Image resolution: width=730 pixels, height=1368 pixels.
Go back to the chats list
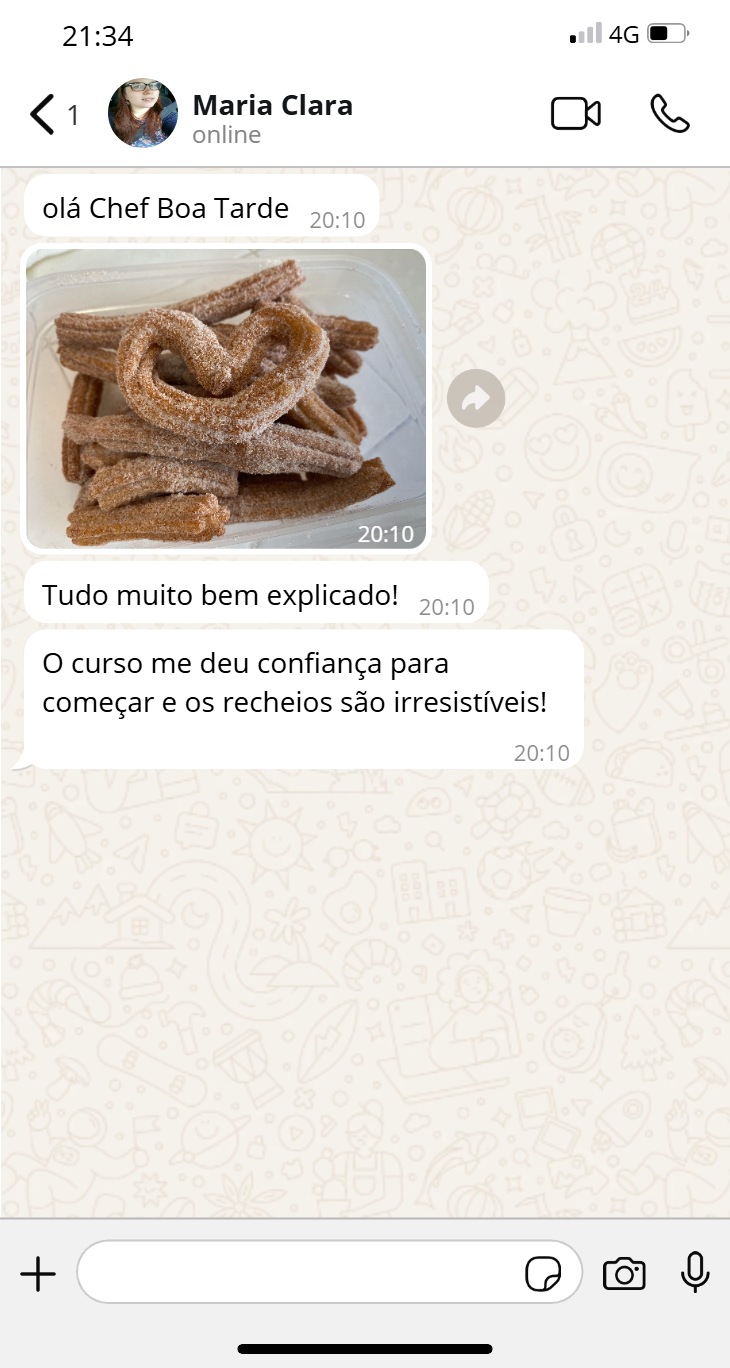click(43, 115)
